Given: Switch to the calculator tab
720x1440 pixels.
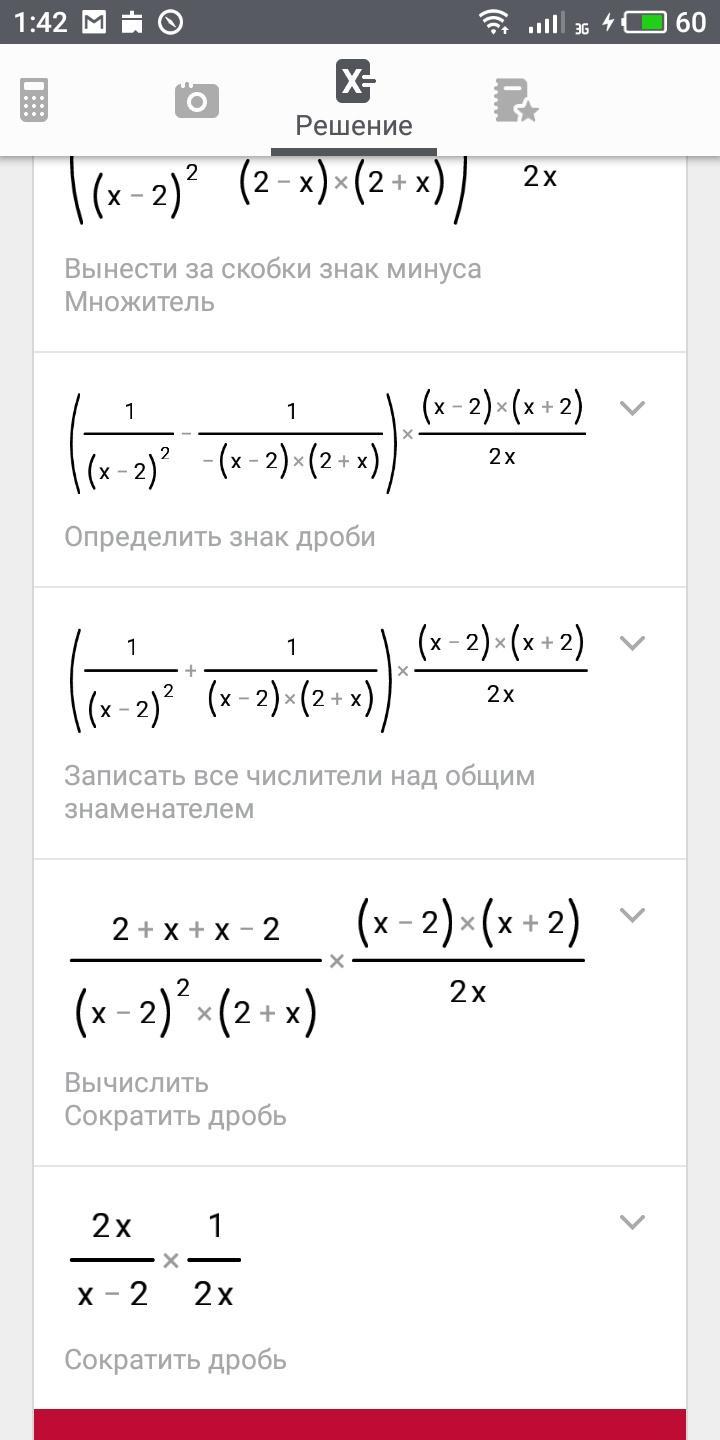Looking at the screenshot, I should click(x=34, y=100).
